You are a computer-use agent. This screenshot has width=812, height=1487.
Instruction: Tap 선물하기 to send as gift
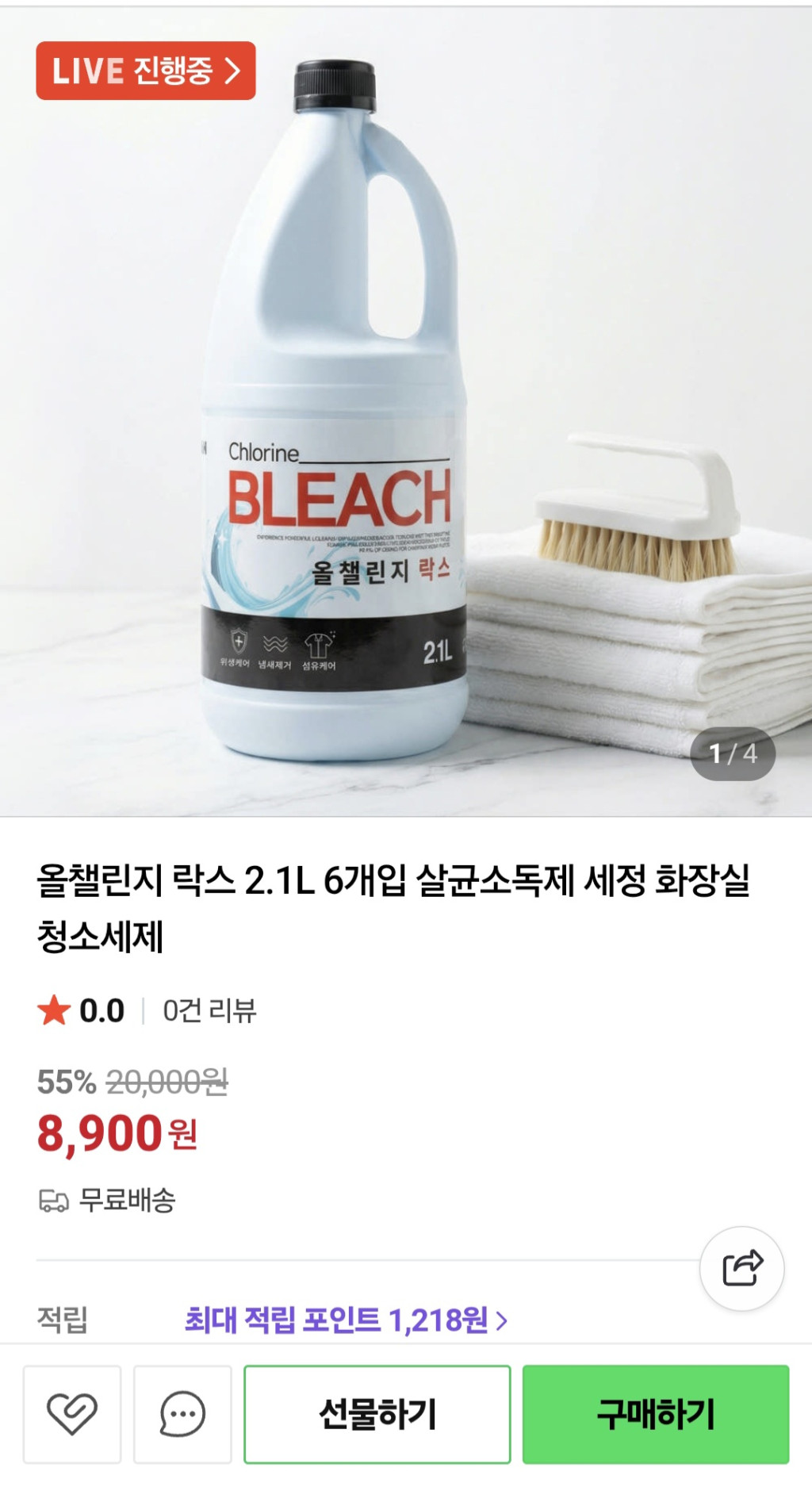tap(377, 1413)
